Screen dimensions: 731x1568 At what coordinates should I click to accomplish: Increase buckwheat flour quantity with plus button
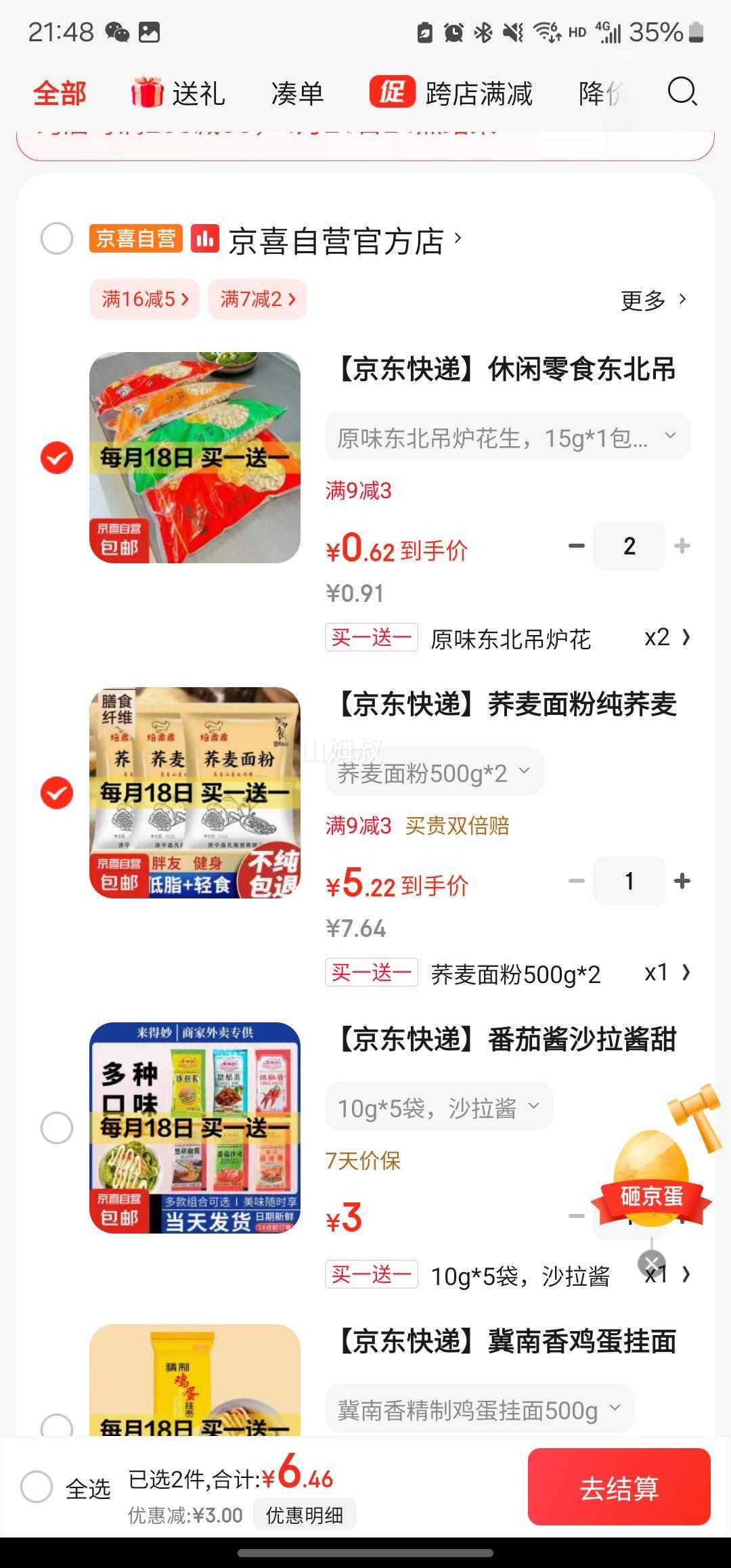(x=681, y=881)
